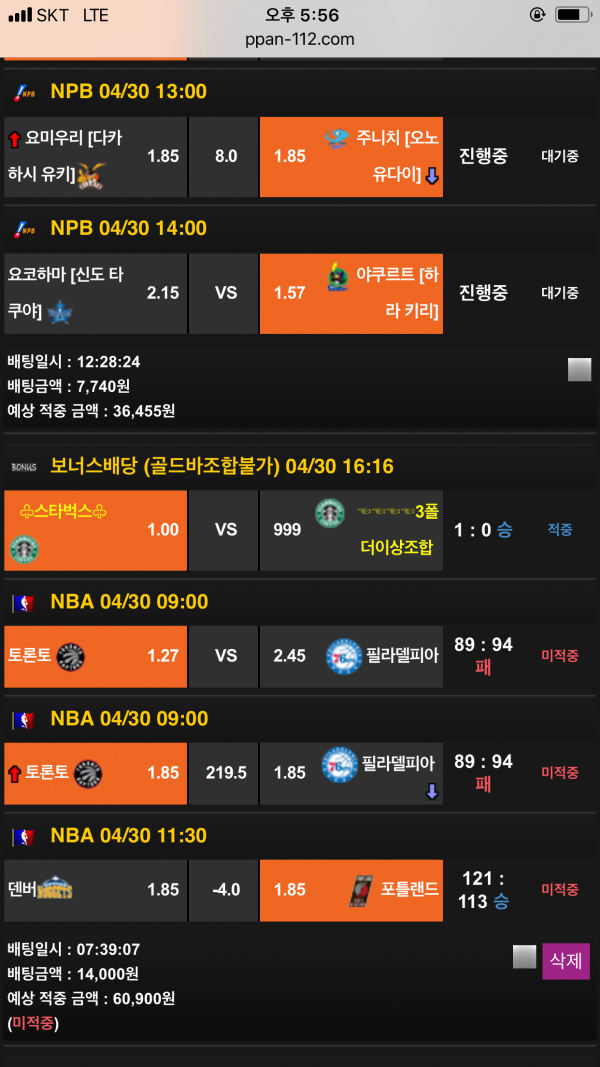Tap the ppan-112.com address bar
The height and width of the screenshot is (1067, 600).
click(x=300, y=40)
